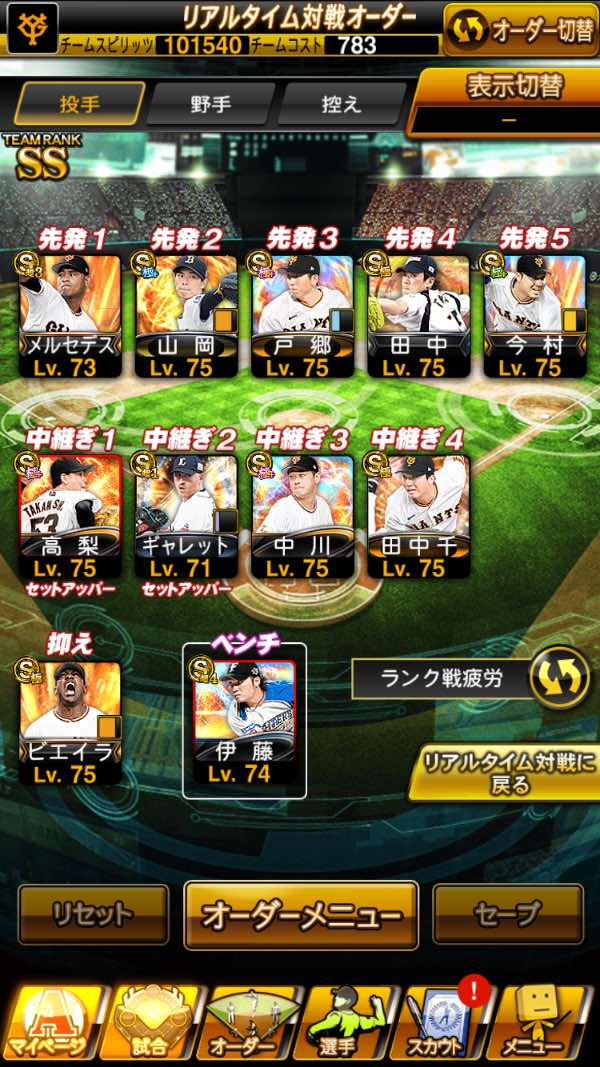The width and height of the screenshot is (600, 1067).
Task: Select starter card 今村
Action: coord(535,316)
